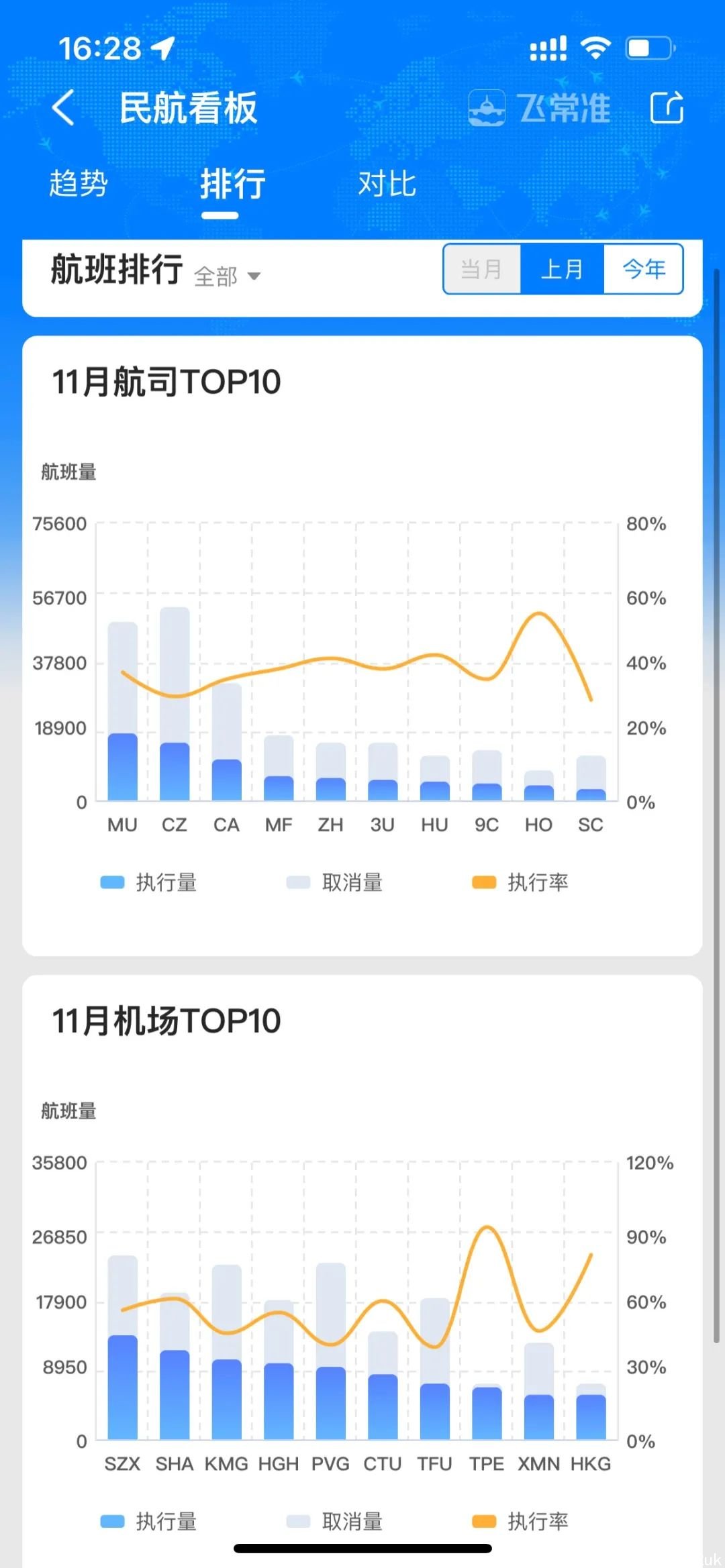The height and width of the screenshot is (1568, 725).
Task: Toggle 执行率 line in airline chart
Action: (520, 882)
